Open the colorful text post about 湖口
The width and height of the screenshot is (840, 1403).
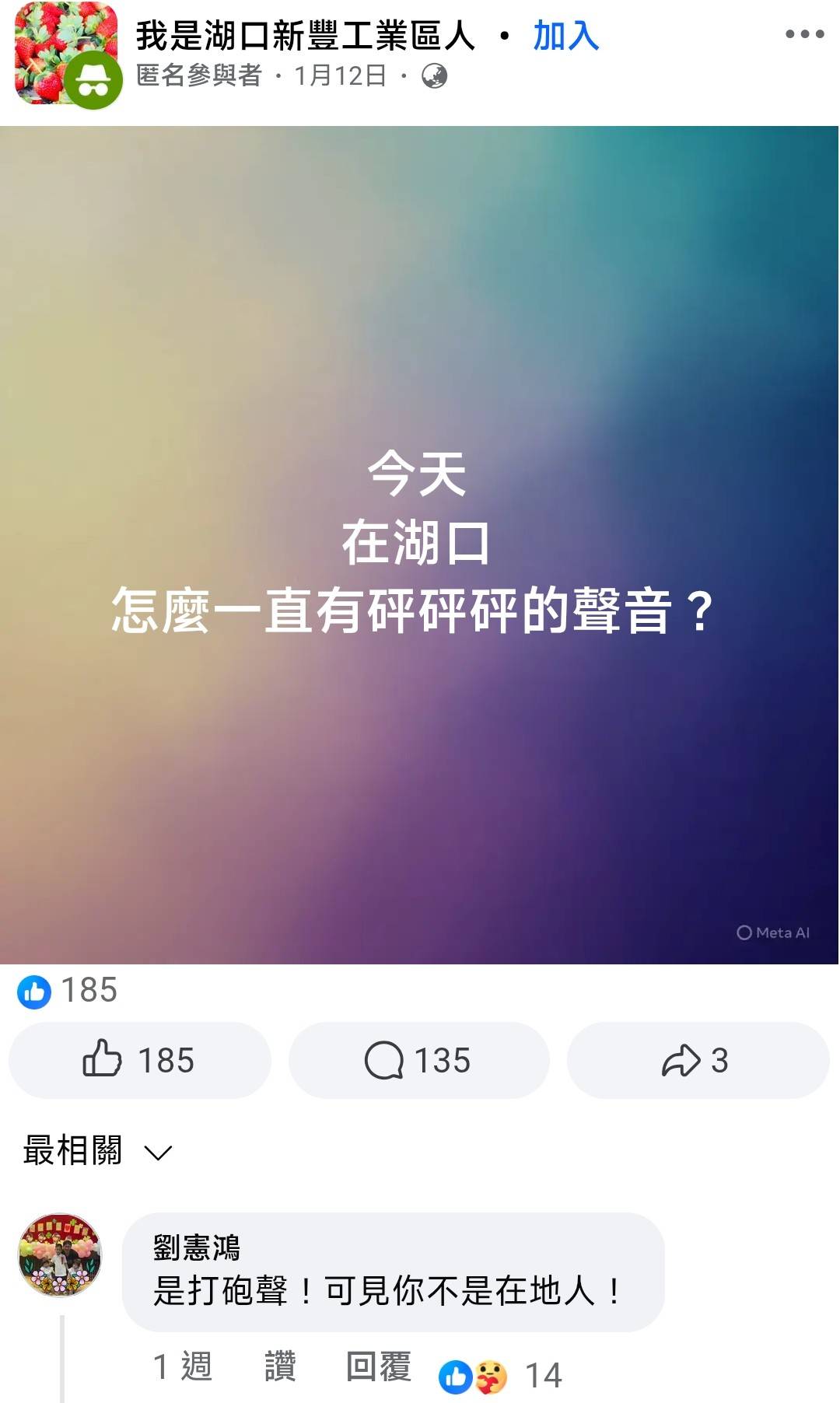[x=419, y=544]
